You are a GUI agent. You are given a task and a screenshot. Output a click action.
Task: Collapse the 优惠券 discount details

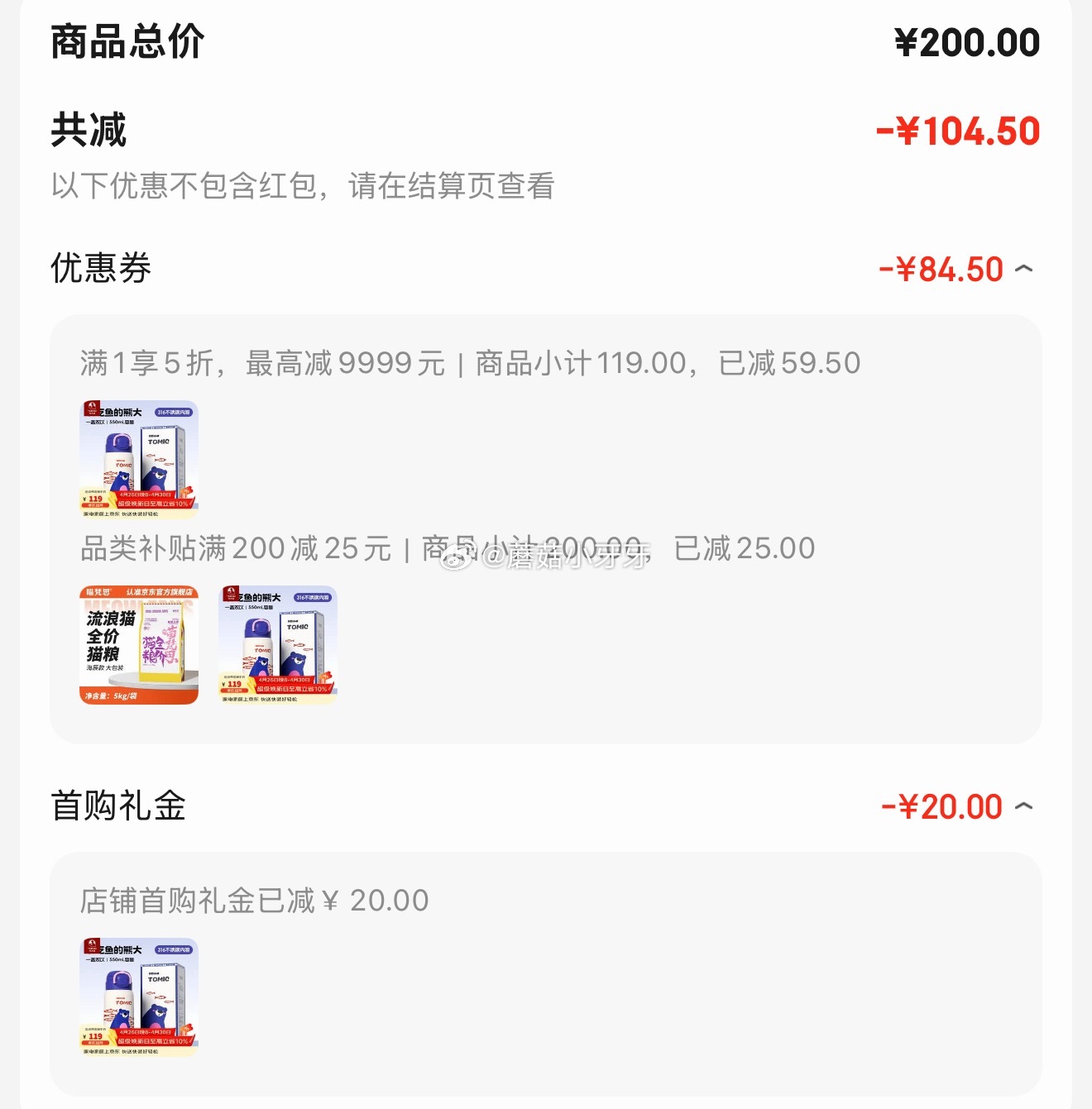(x=1023, y=269)
